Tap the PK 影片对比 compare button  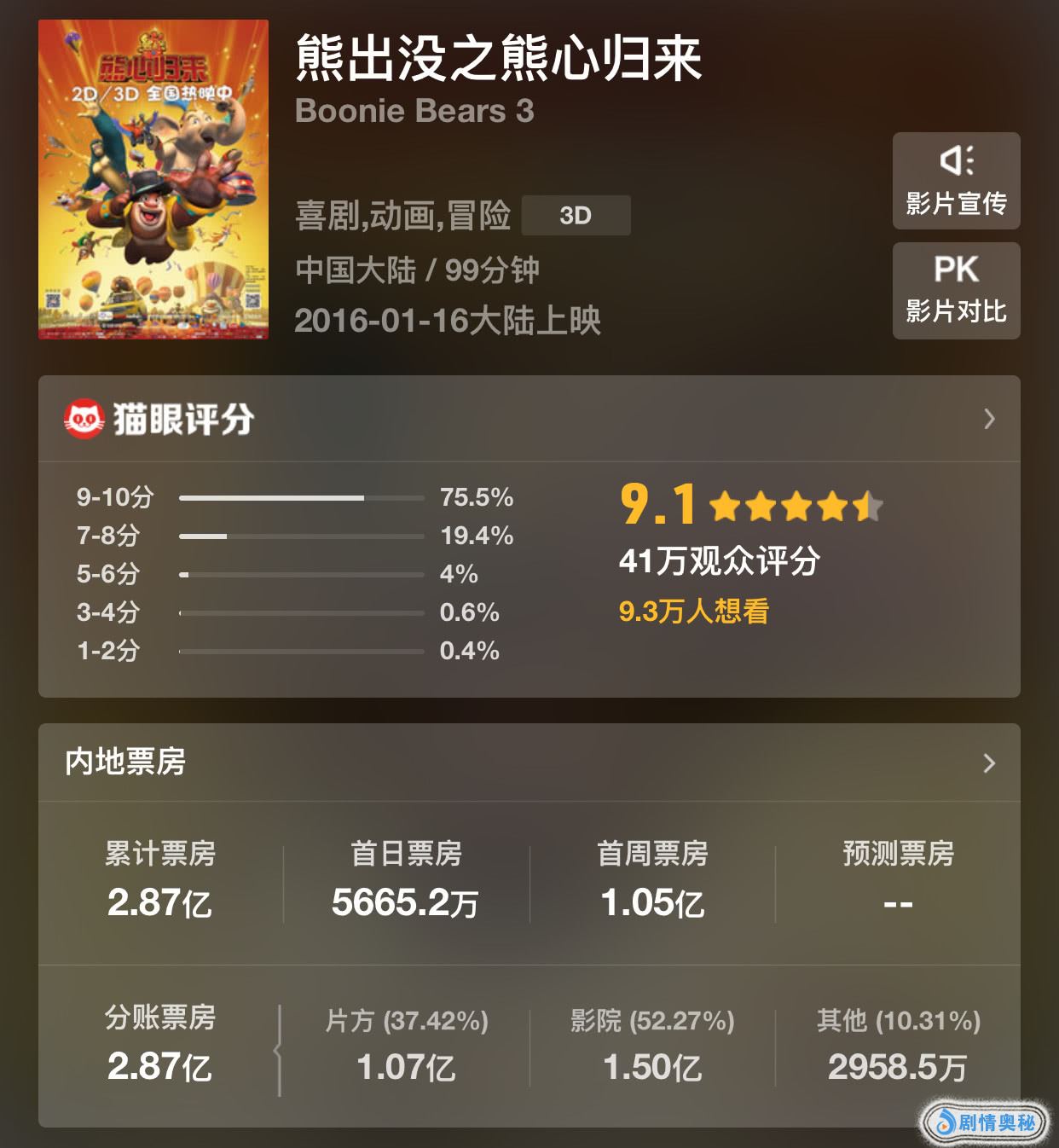956,291
